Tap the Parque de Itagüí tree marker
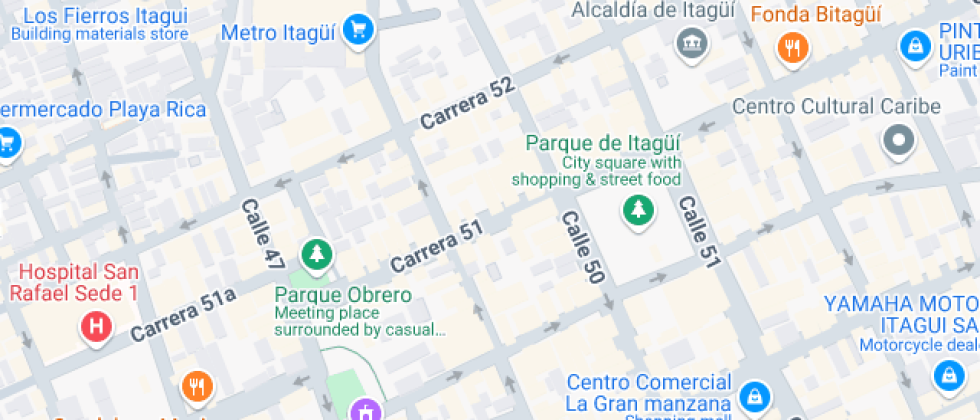 tap(638, 211)
